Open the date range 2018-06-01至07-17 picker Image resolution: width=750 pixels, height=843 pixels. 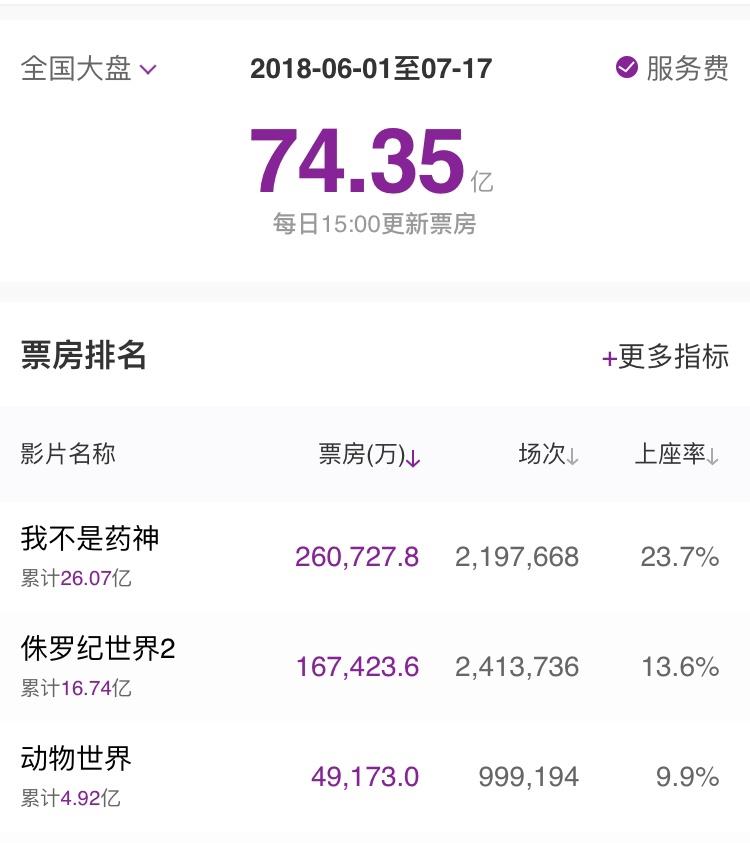click(371, 69)
